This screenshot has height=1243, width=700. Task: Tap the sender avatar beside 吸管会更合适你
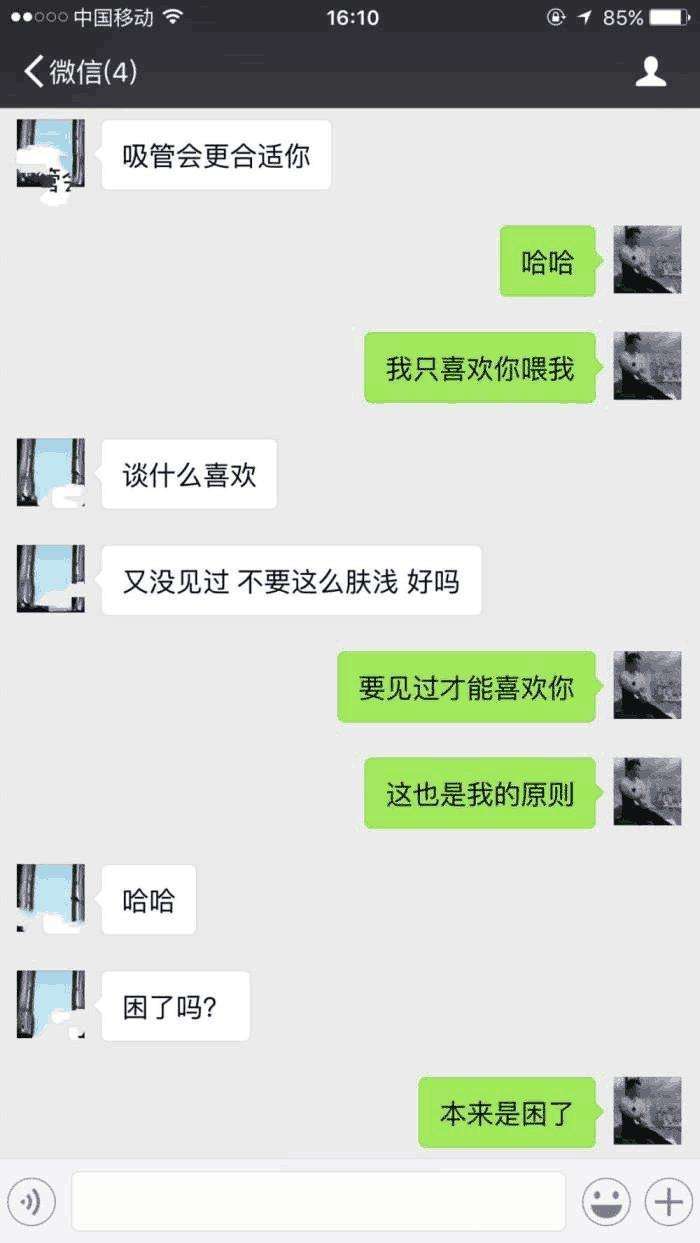click(51, 154)
